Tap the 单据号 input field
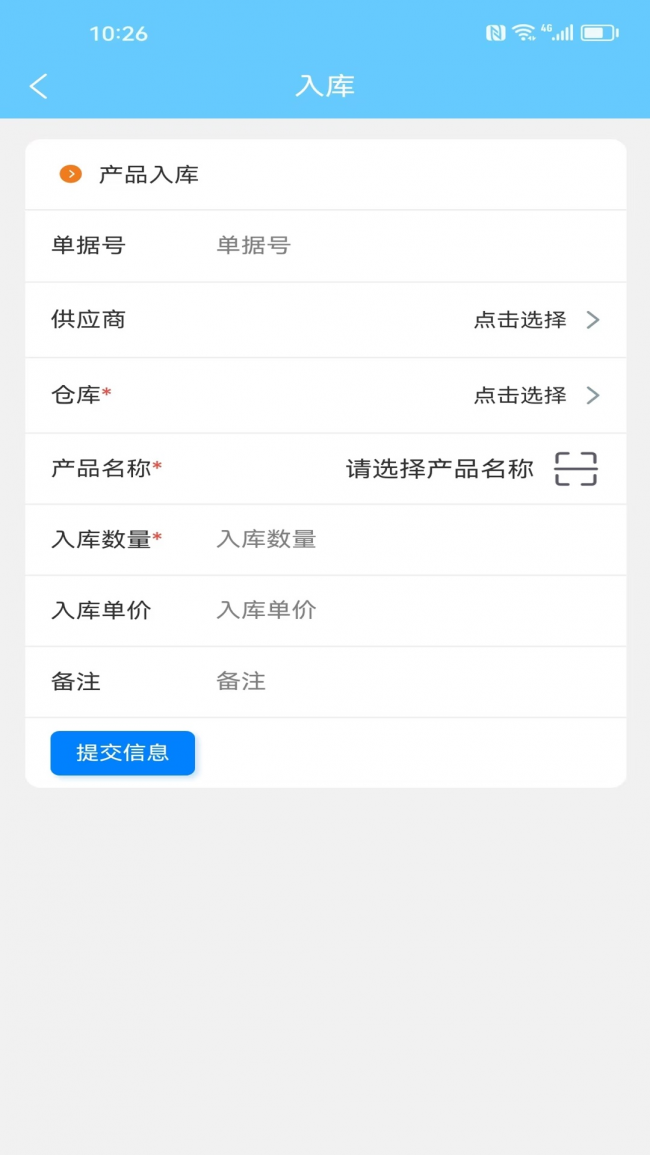 400,246
